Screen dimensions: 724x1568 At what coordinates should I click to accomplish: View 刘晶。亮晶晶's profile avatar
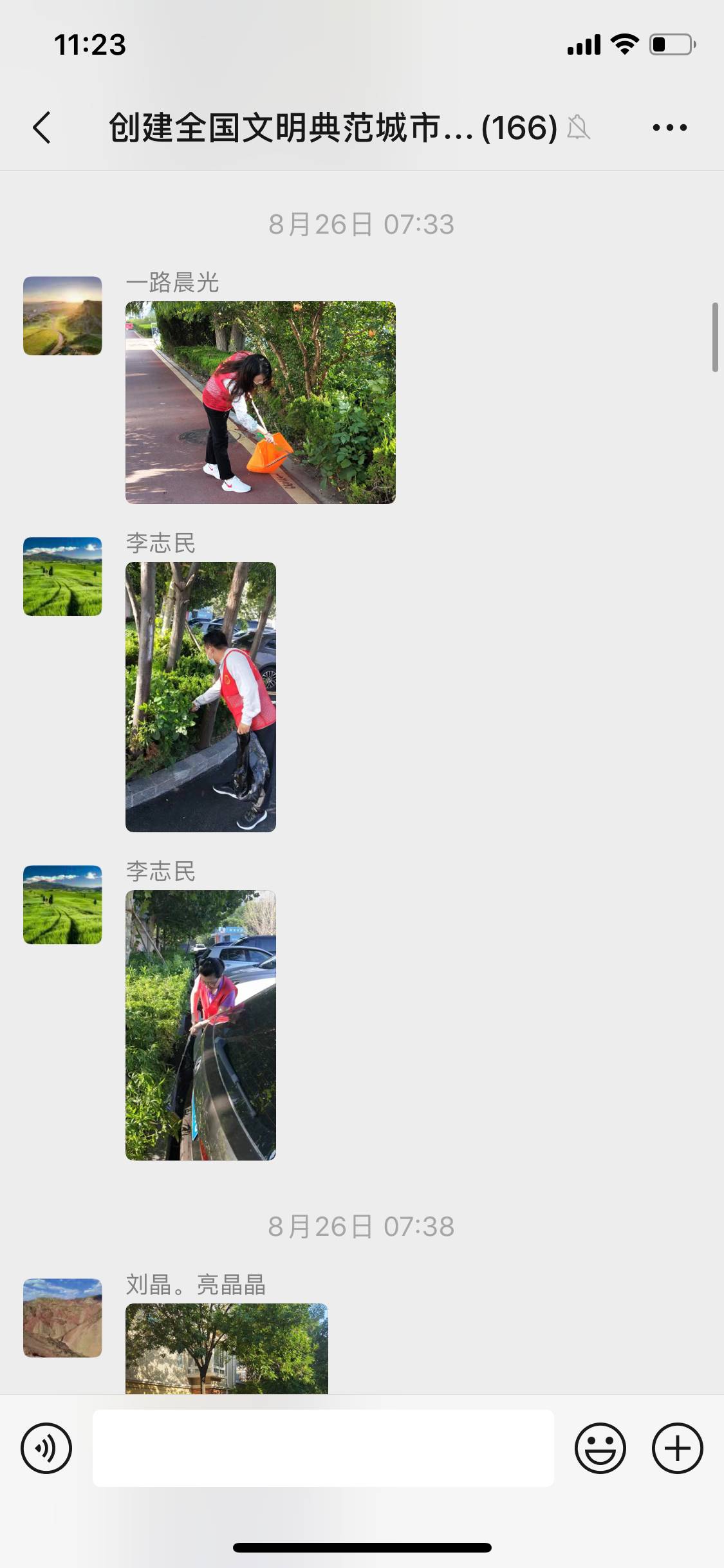62,1318
